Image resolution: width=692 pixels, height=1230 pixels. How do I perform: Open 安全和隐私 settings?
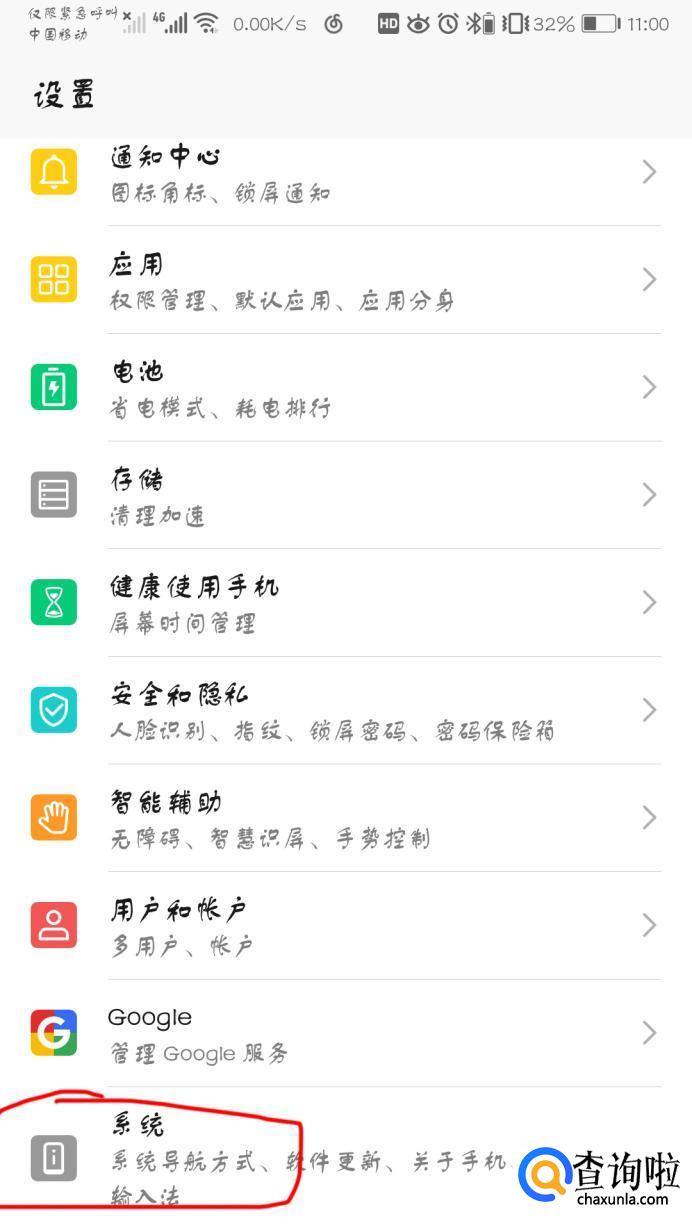click(345, 711)
